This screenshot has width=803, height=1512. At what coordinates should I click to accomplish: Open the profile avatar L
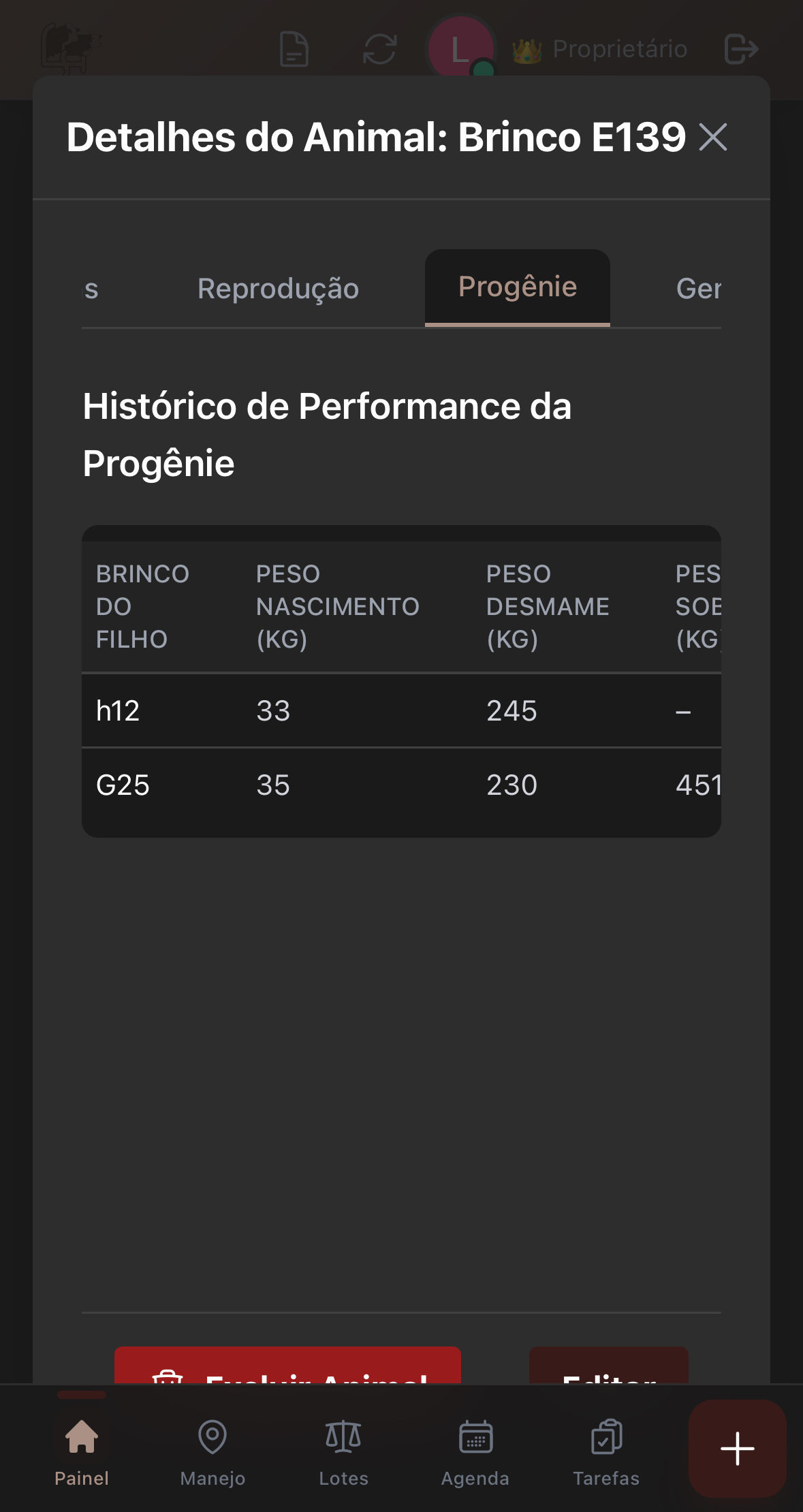coord(458,48)
